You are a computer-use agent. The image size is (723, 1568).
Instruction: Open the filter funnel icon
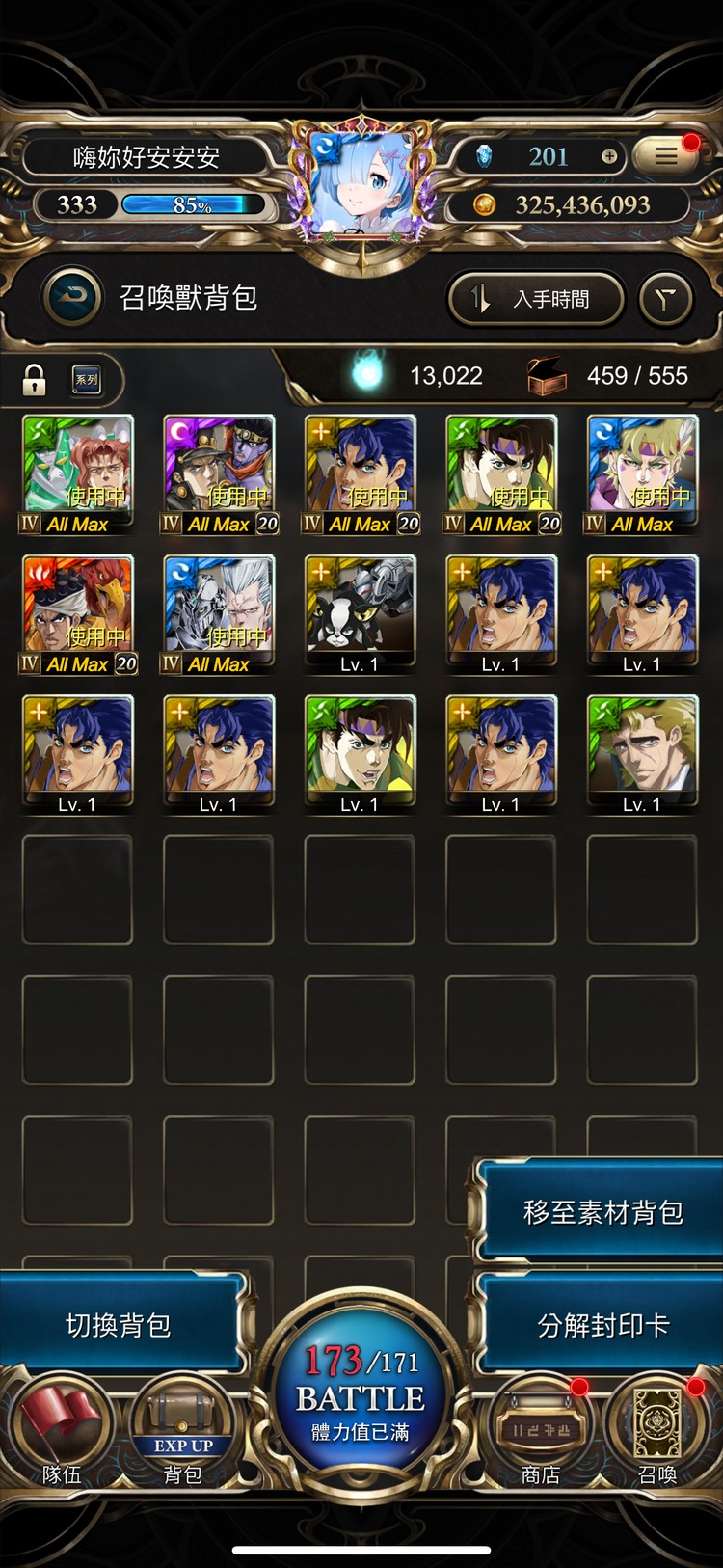[666, 299]
